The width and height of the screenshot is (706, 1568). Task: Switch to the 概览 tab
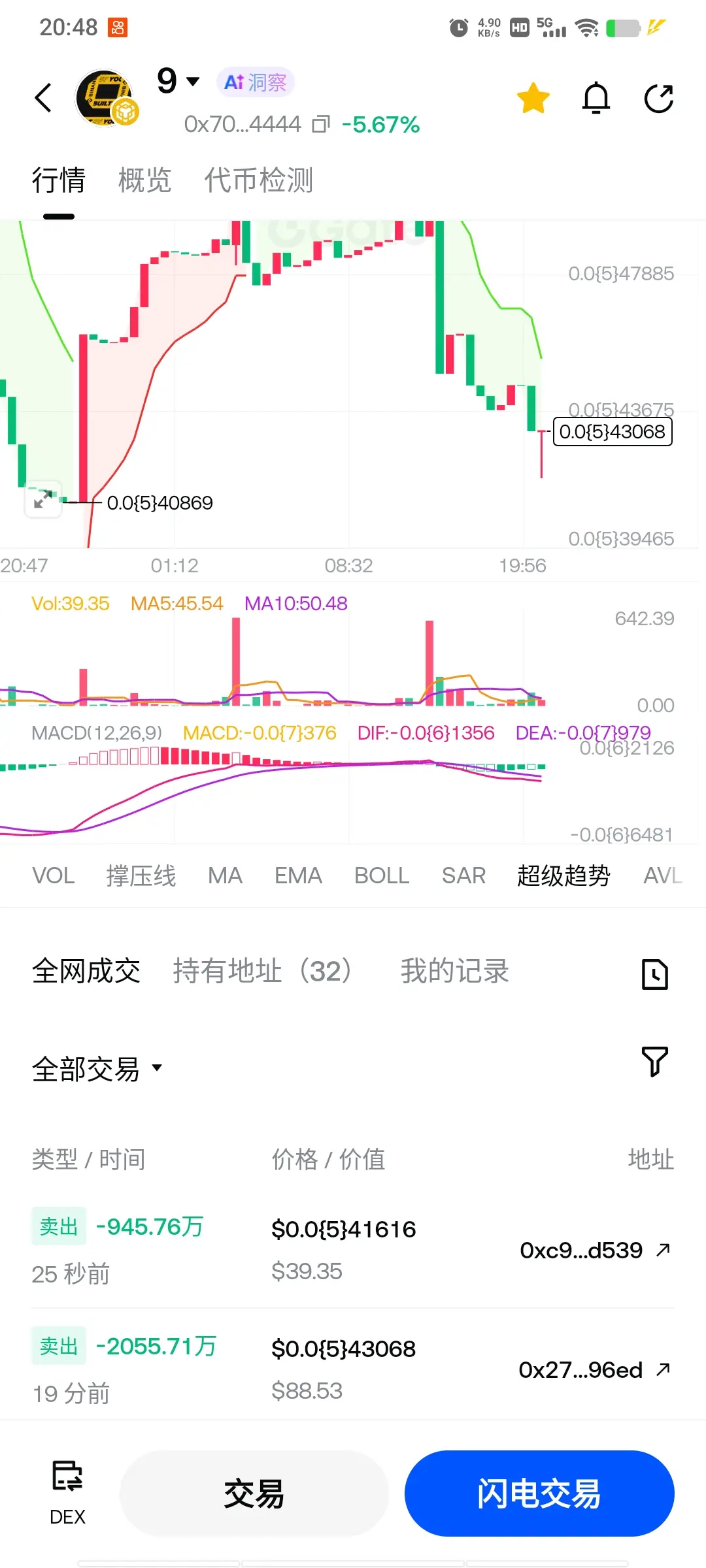point(144,180)
